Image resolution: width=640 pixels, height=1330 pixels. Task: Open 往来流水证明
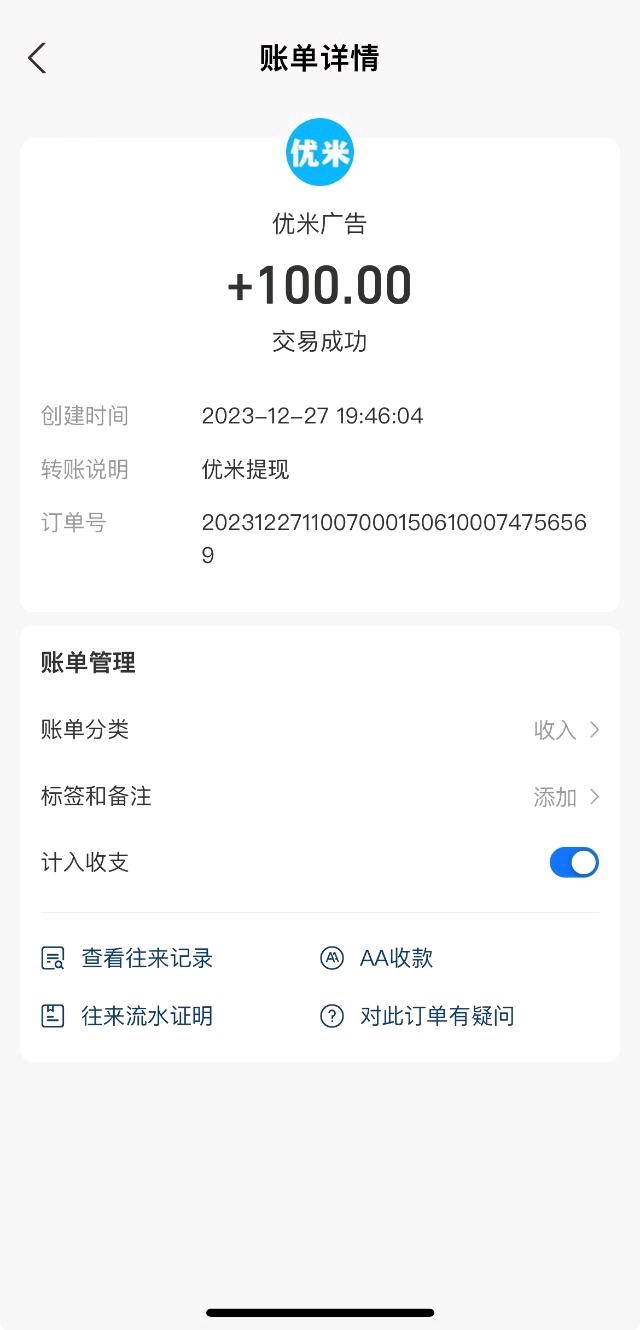(x=127, y=1016)
